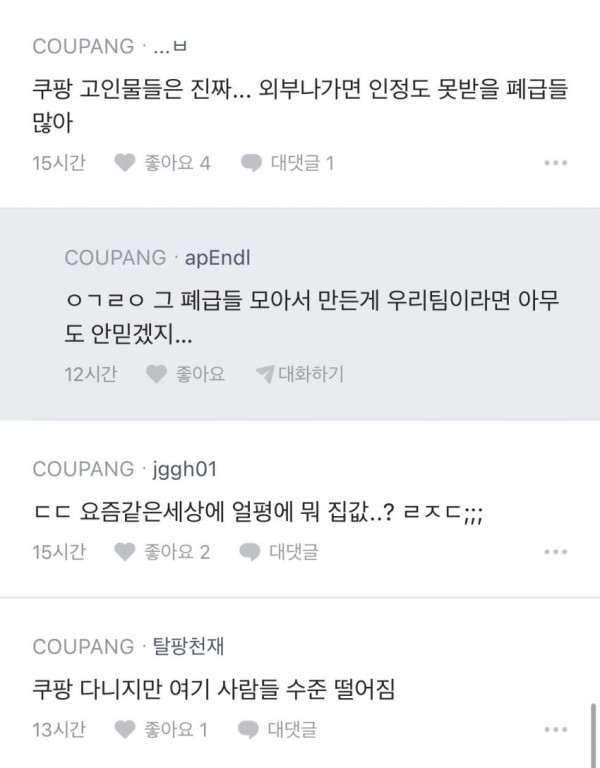This screenshot has width=600, height=768.
Task: Like the comment about 쿠팡 고인물들
Action: coord(162,163)
